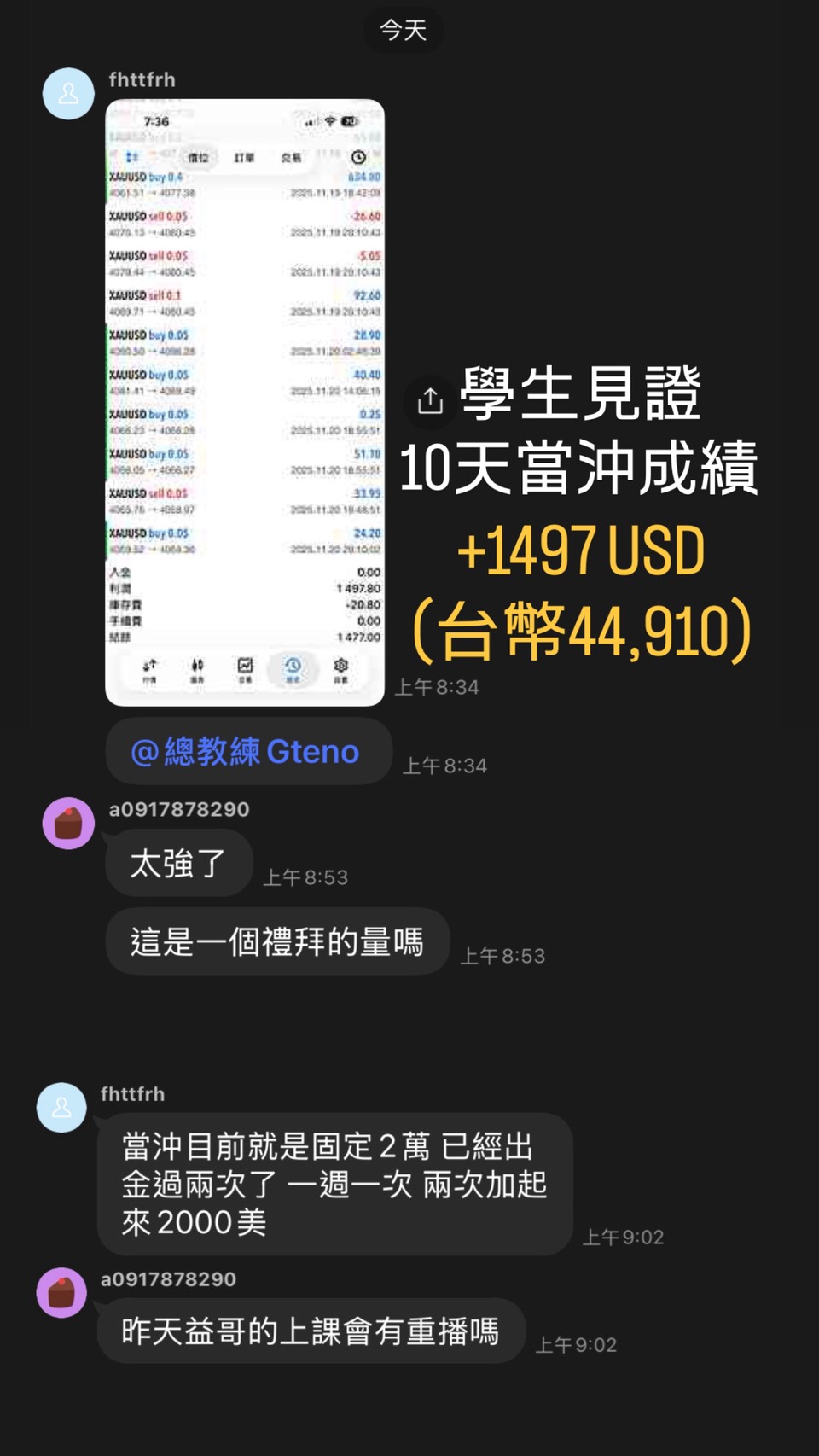Tap the message 太強了

tap(177, 864)
